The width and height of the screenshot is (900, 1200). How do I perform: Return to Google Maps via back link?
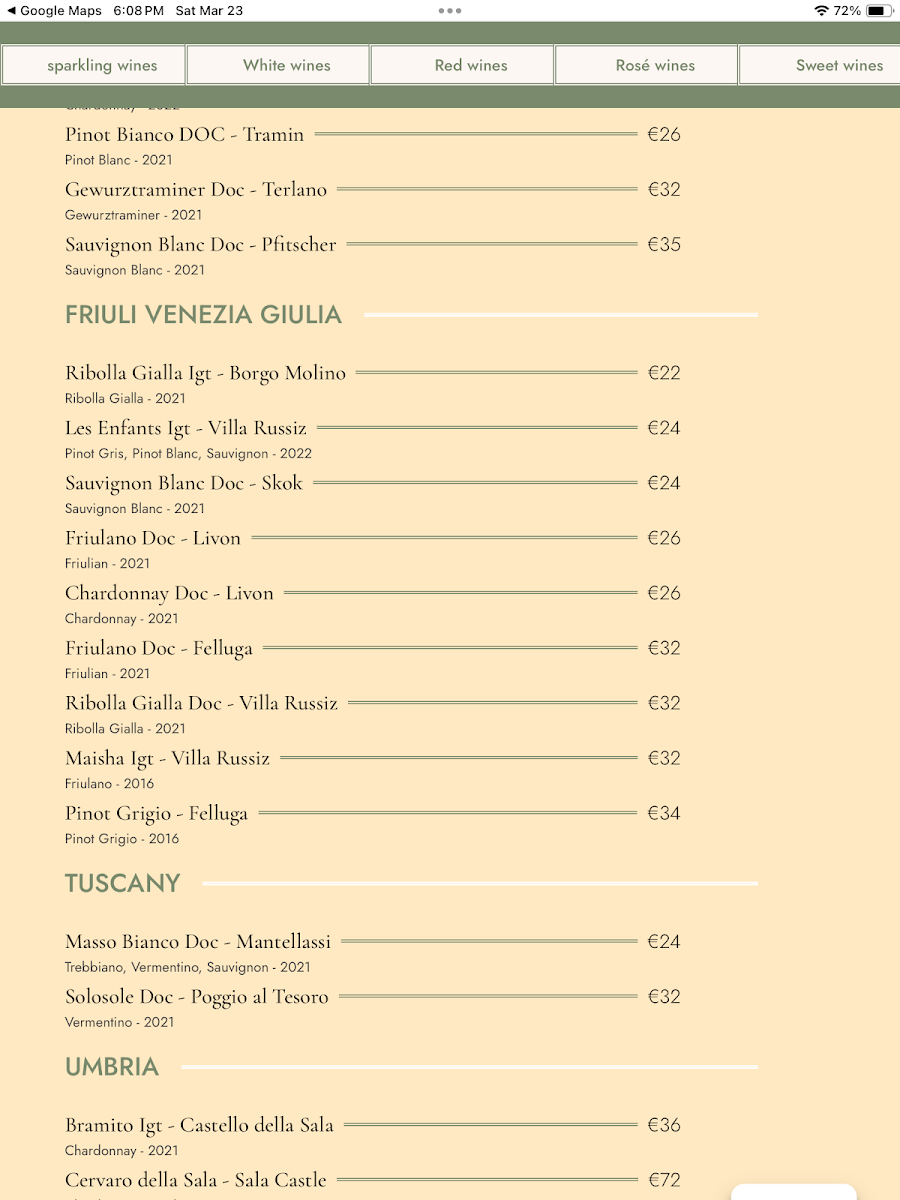[54, 11]
